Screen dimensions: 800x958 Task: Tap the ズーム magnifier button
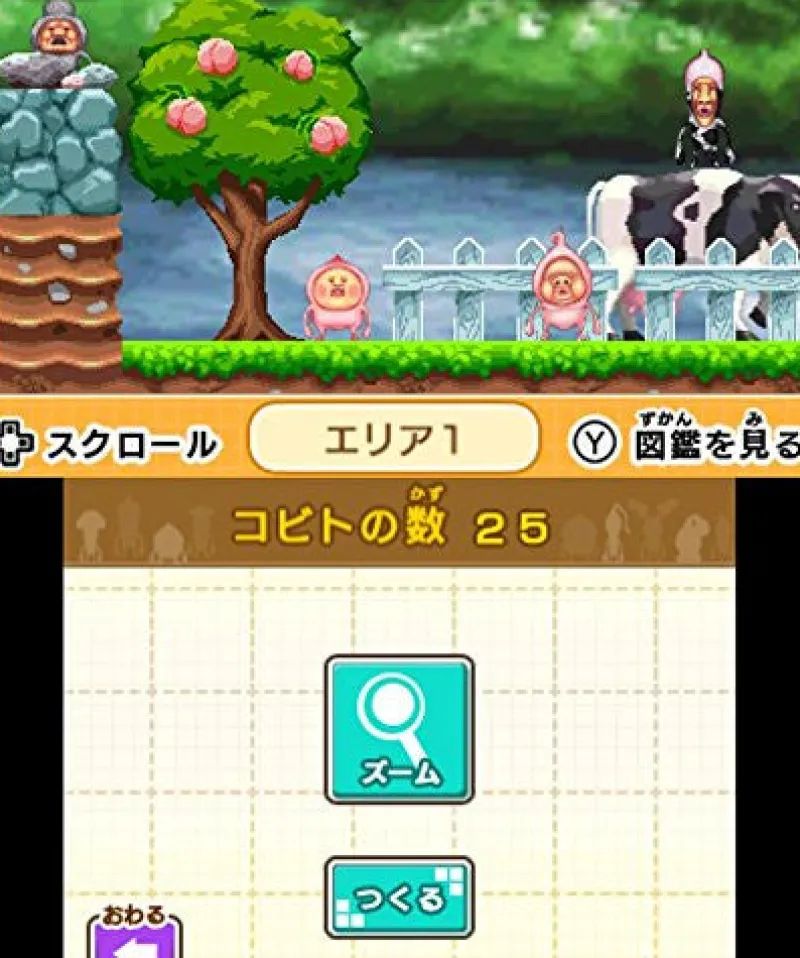point(399,728)
